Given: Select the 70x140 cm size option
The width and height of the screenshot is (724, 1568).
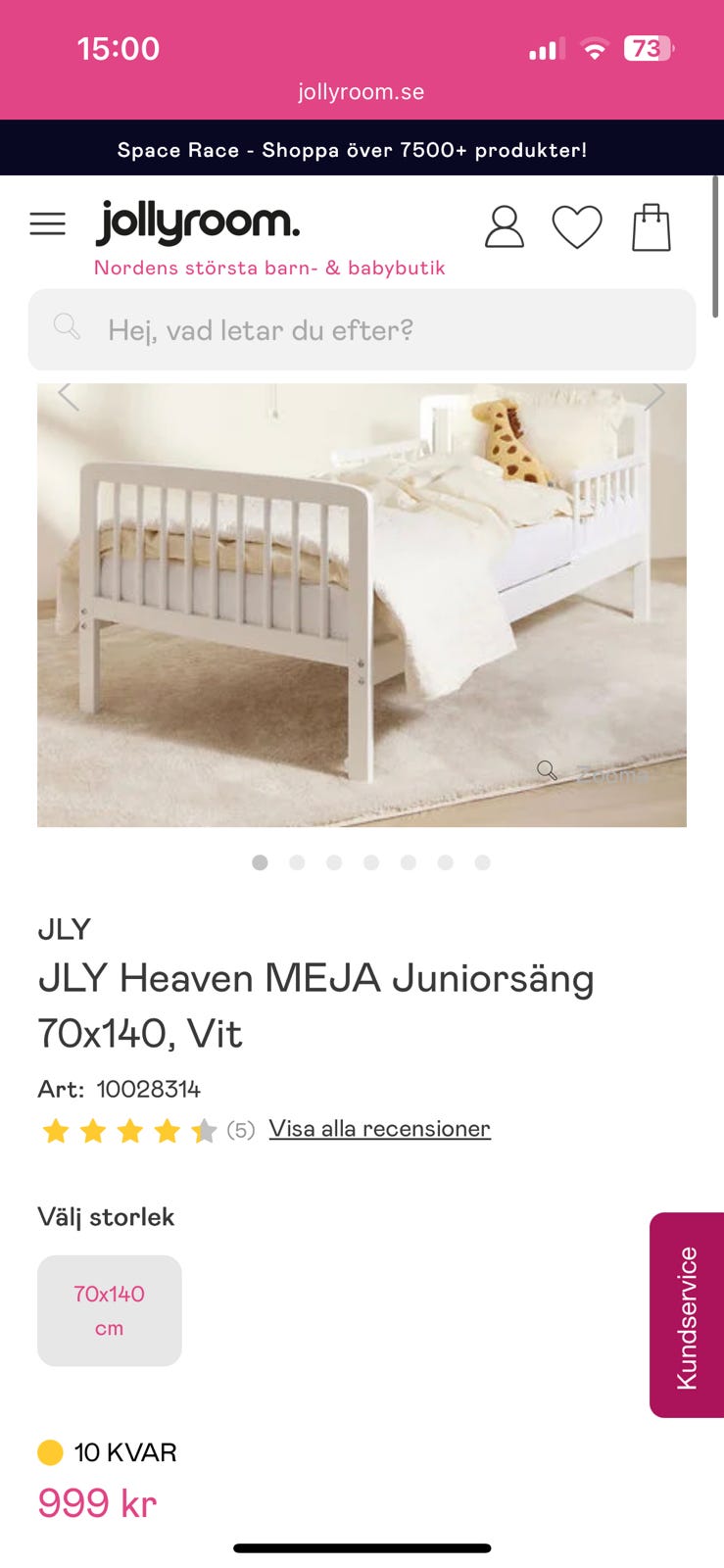Looking at the screenshot, I should pyautogui.click(x=110, y=1310).
